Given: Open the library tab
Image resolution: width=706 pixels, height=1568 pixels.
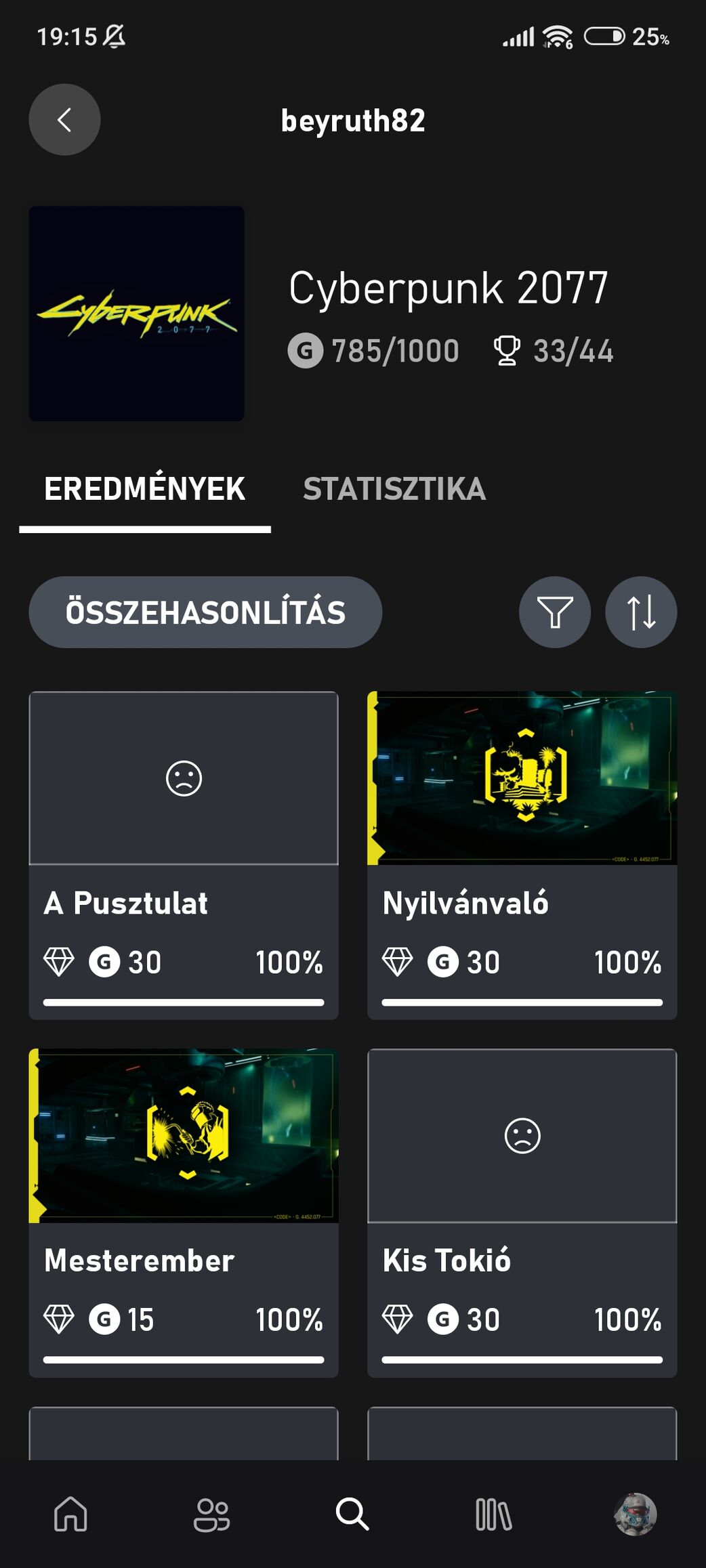Looking at the screenshot, I should (493, 1514).
